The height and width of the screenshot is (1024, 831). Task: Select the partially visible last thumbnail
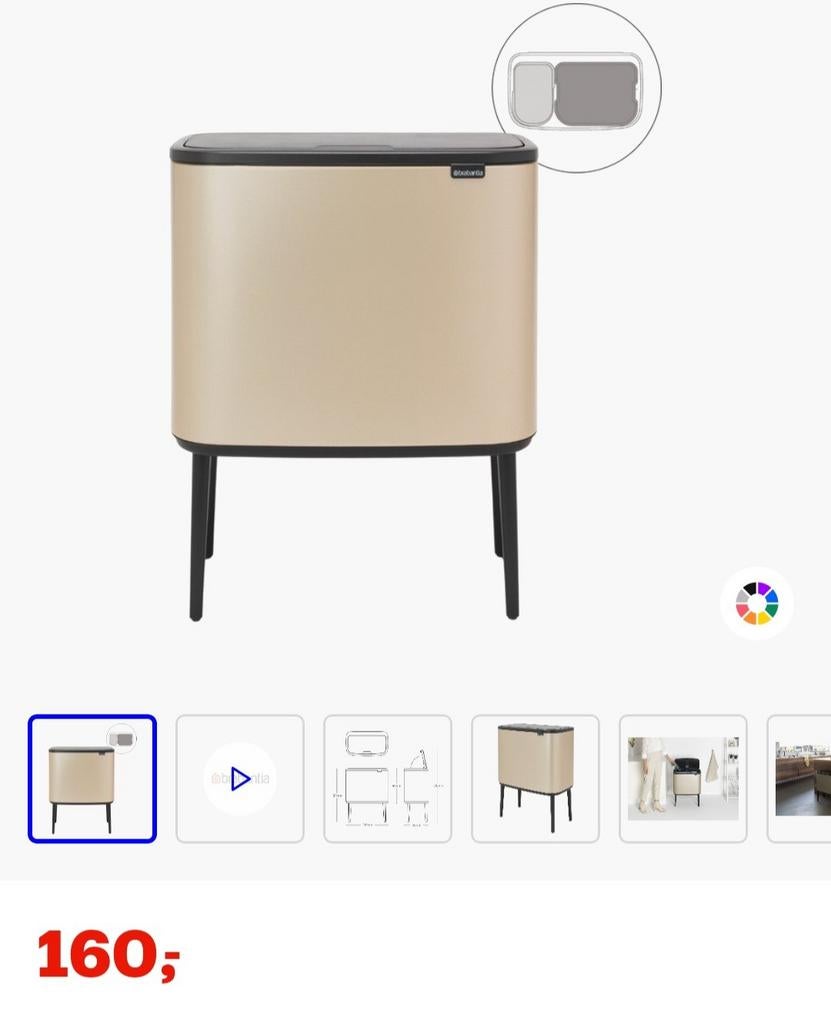802,779
